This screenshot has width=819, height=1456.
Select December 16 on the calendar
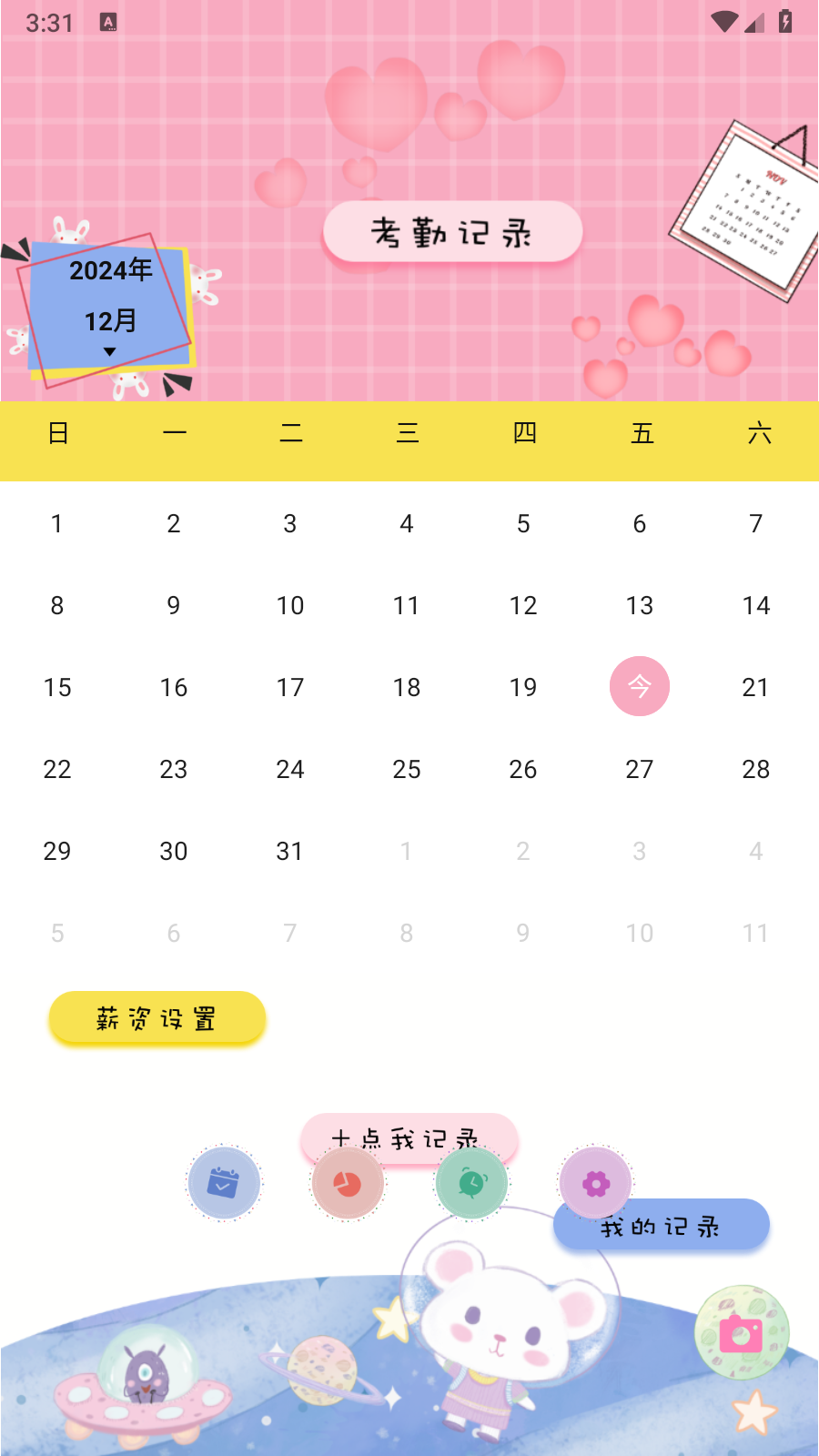click(174, 687)
